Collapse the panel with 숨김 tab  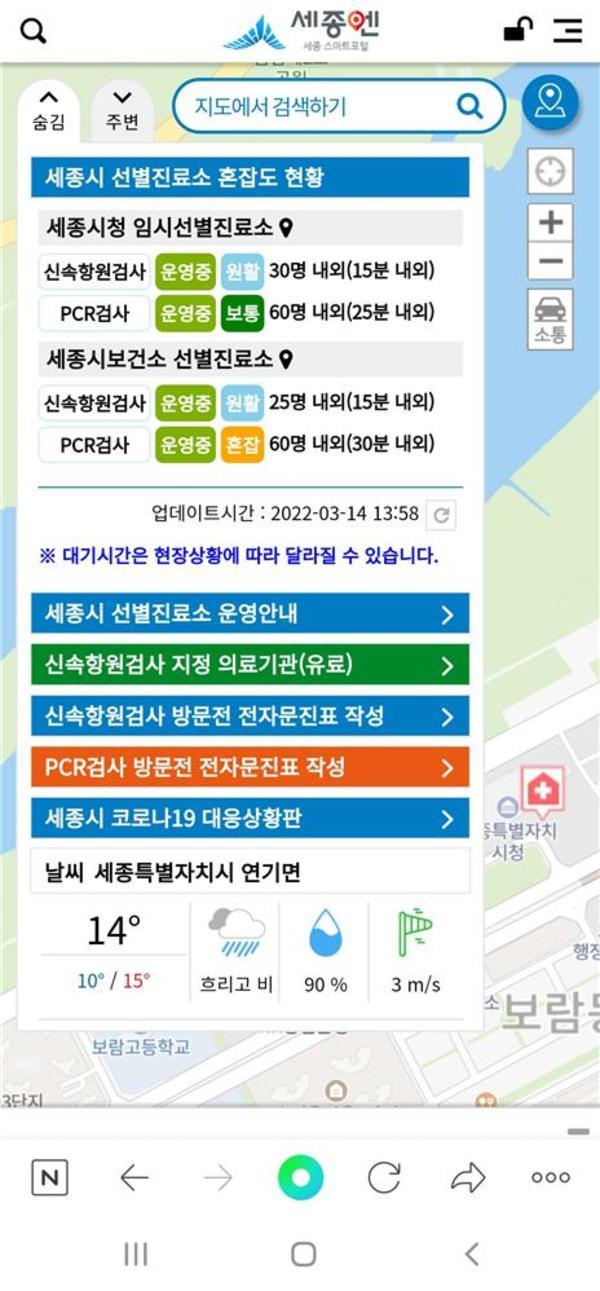tap(48, 110)
